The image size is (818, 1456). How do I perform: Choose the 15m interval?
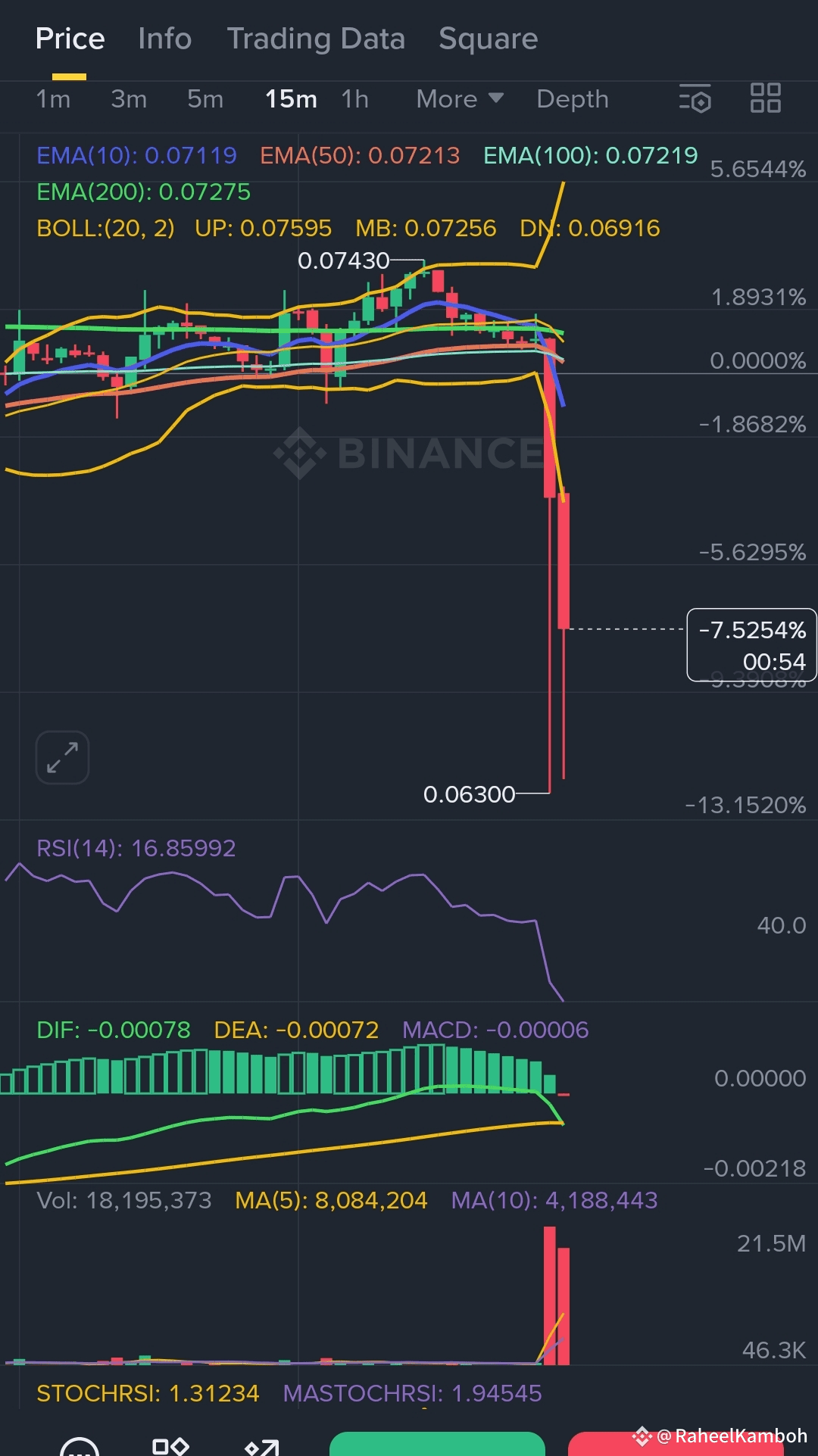(x=291, y=99)
